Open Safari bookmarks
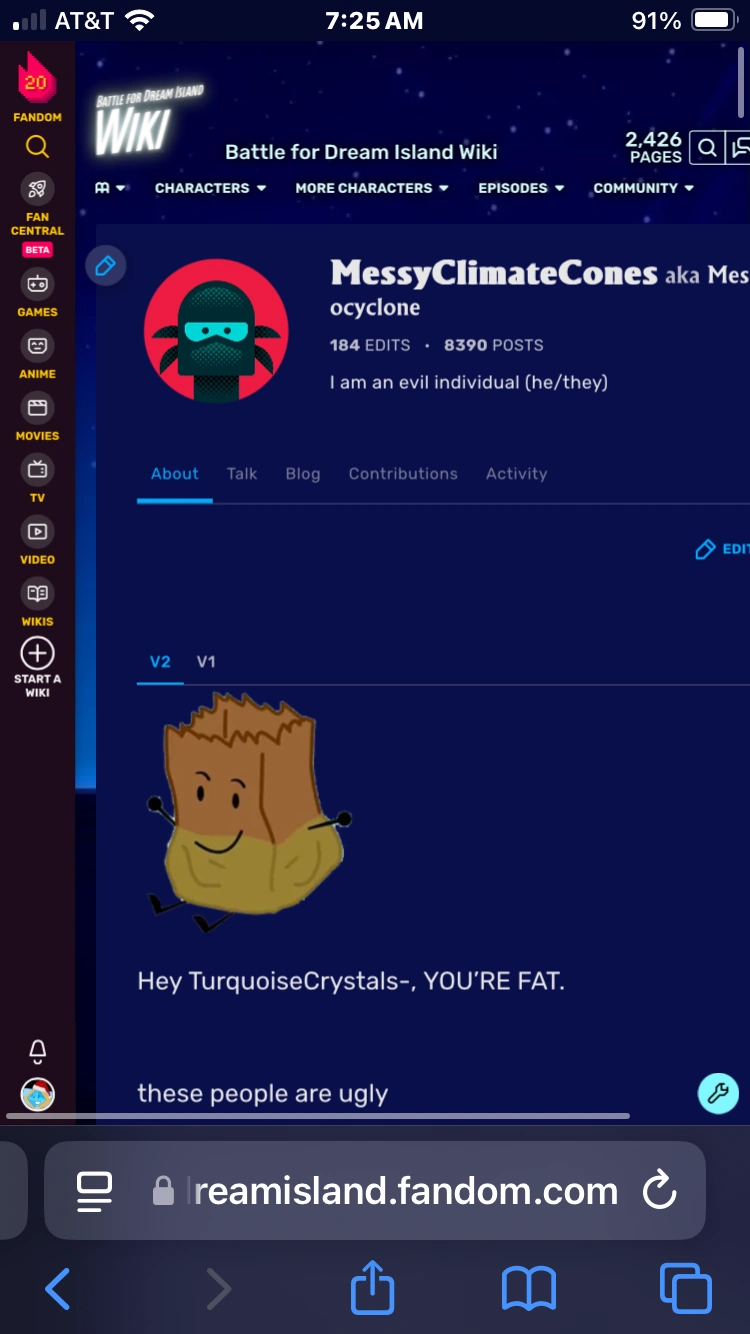750x1334 pixels. click(x=528, y=1289)
